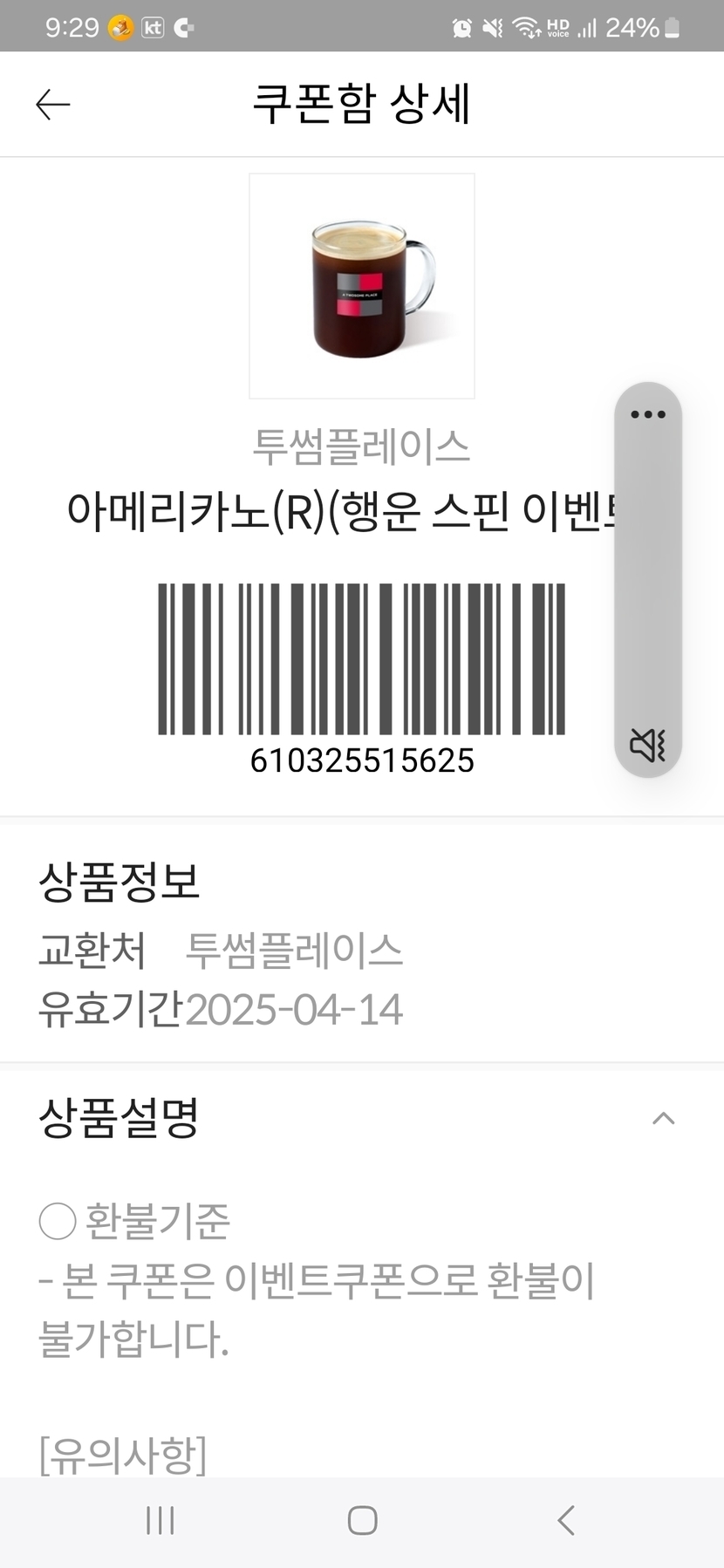Open the volume panel's three-dot options
The height and width of the screenshot is (1568, 724).
pos(648,414)
